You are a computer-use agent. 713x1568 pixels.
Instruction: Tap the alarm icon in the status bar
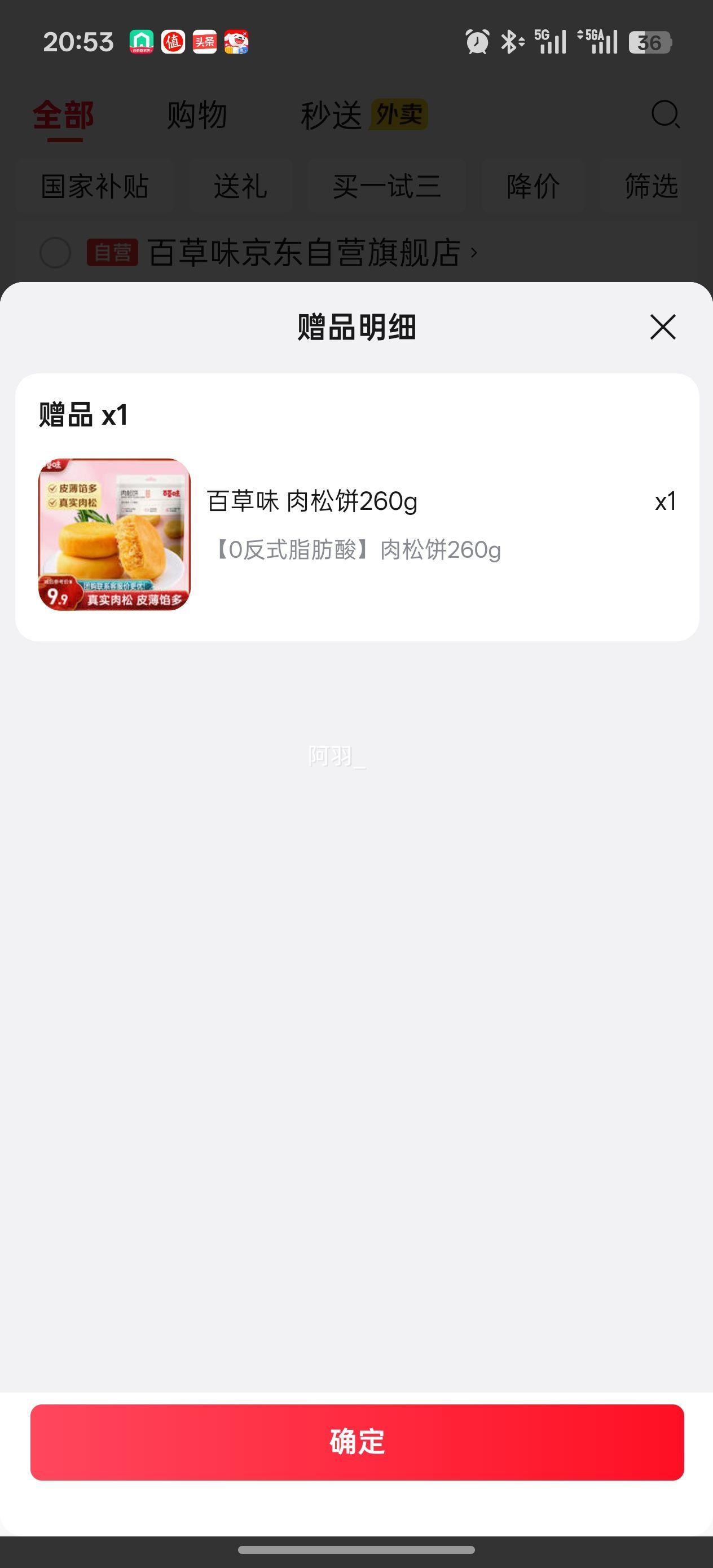pos(477,41)
